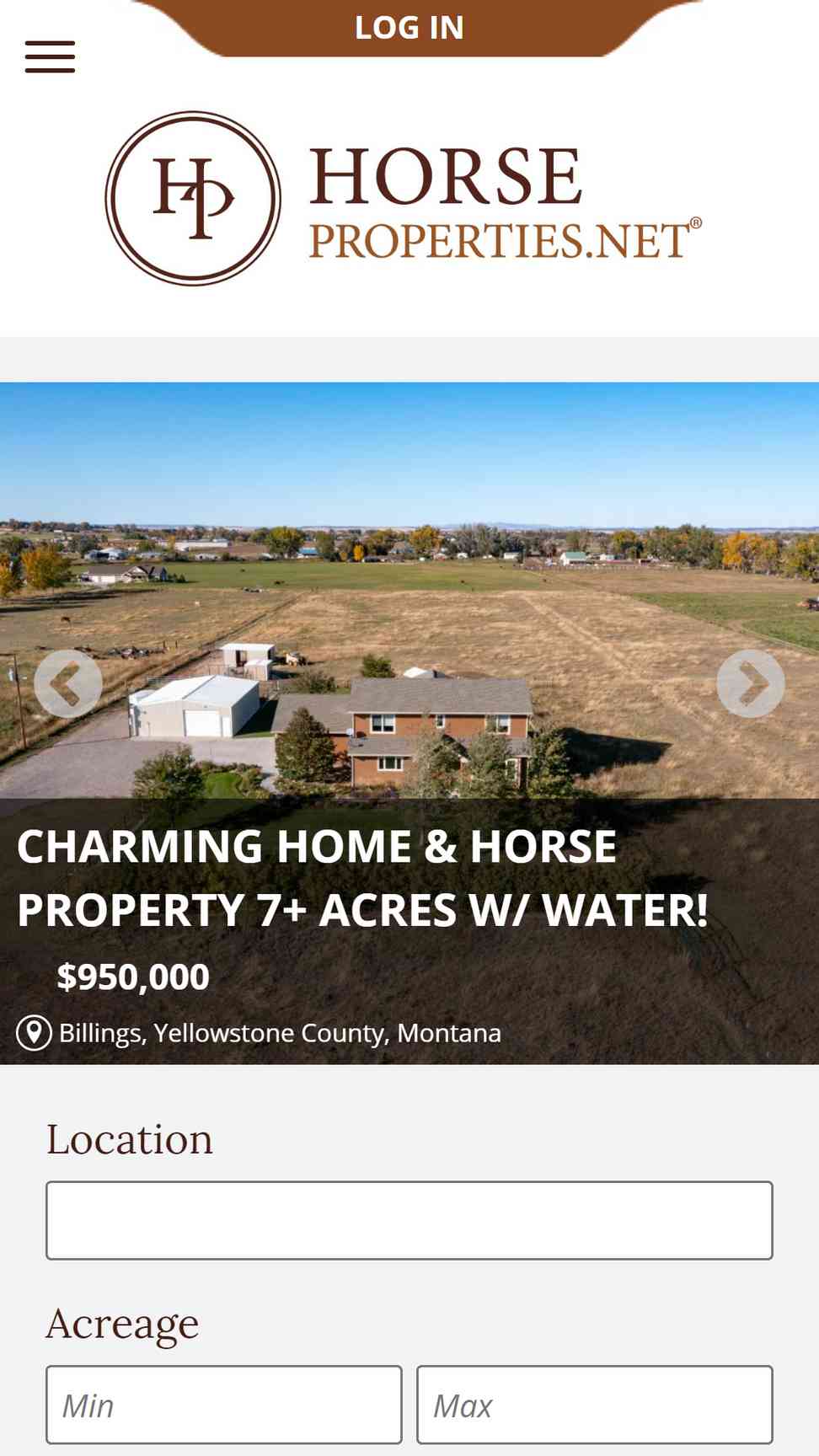Tap the LOG IN button
Image resolution: width=819 pixels, height=1456 pixels.
click(409, 28)
